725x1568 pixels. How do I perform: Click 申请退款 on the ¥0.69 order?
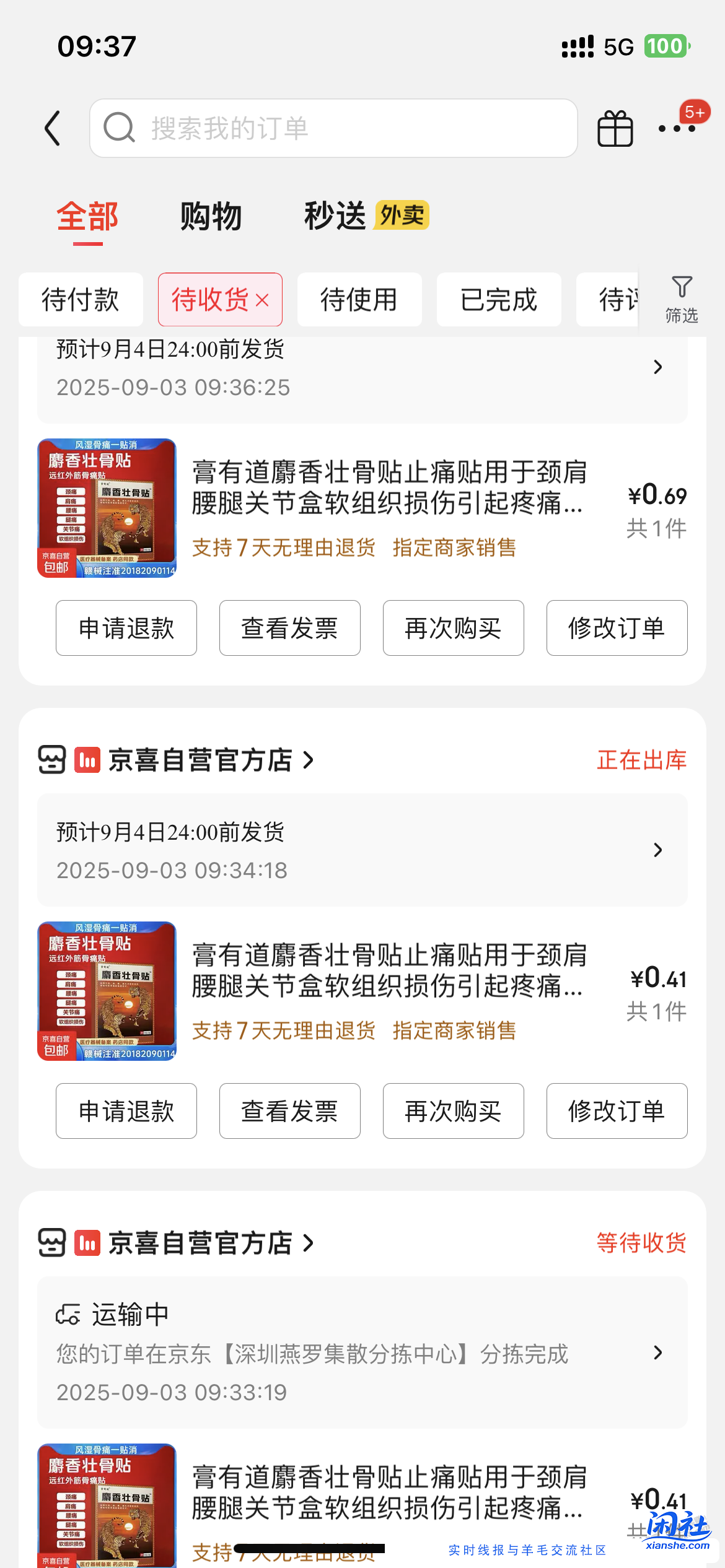(x=126, y=628)
